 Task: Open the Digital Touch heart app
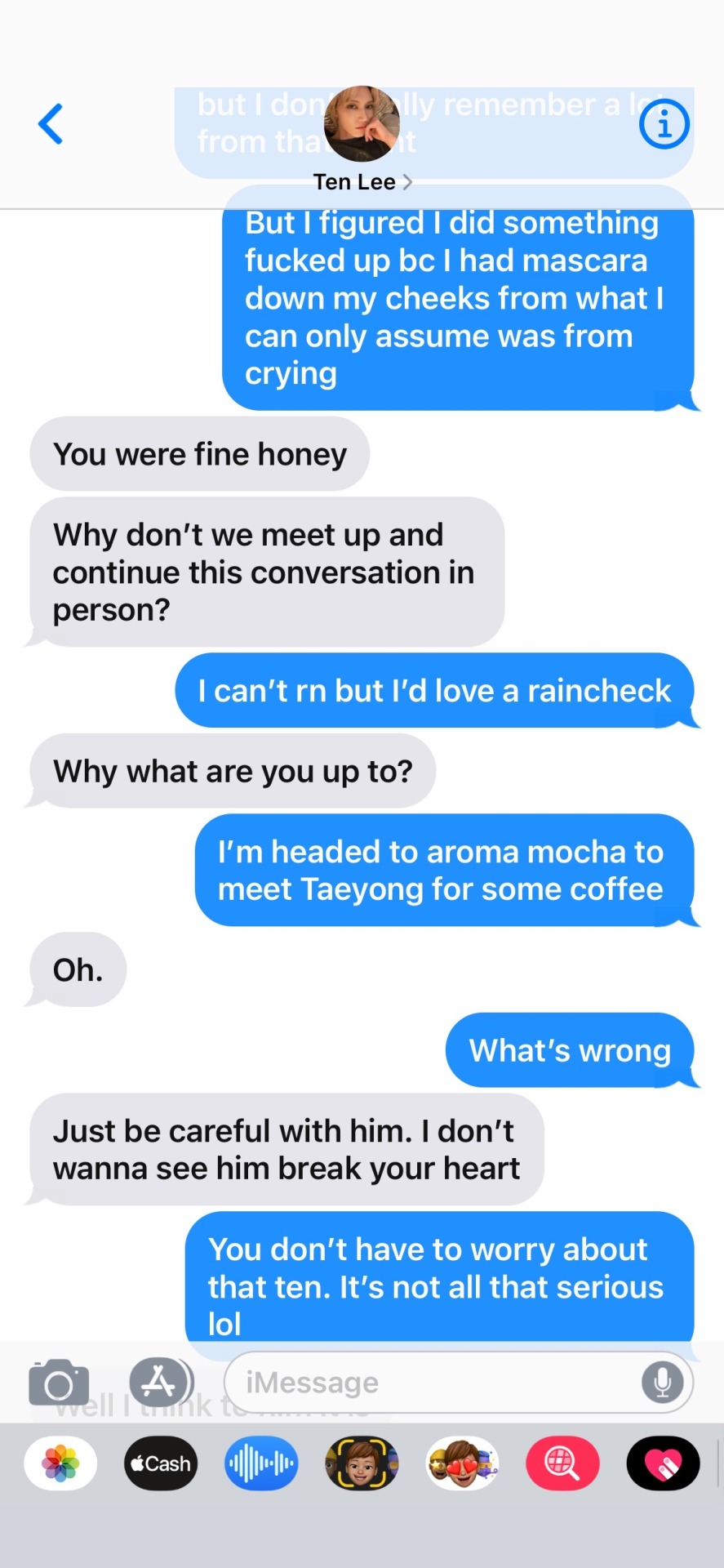click(663, 1463)
